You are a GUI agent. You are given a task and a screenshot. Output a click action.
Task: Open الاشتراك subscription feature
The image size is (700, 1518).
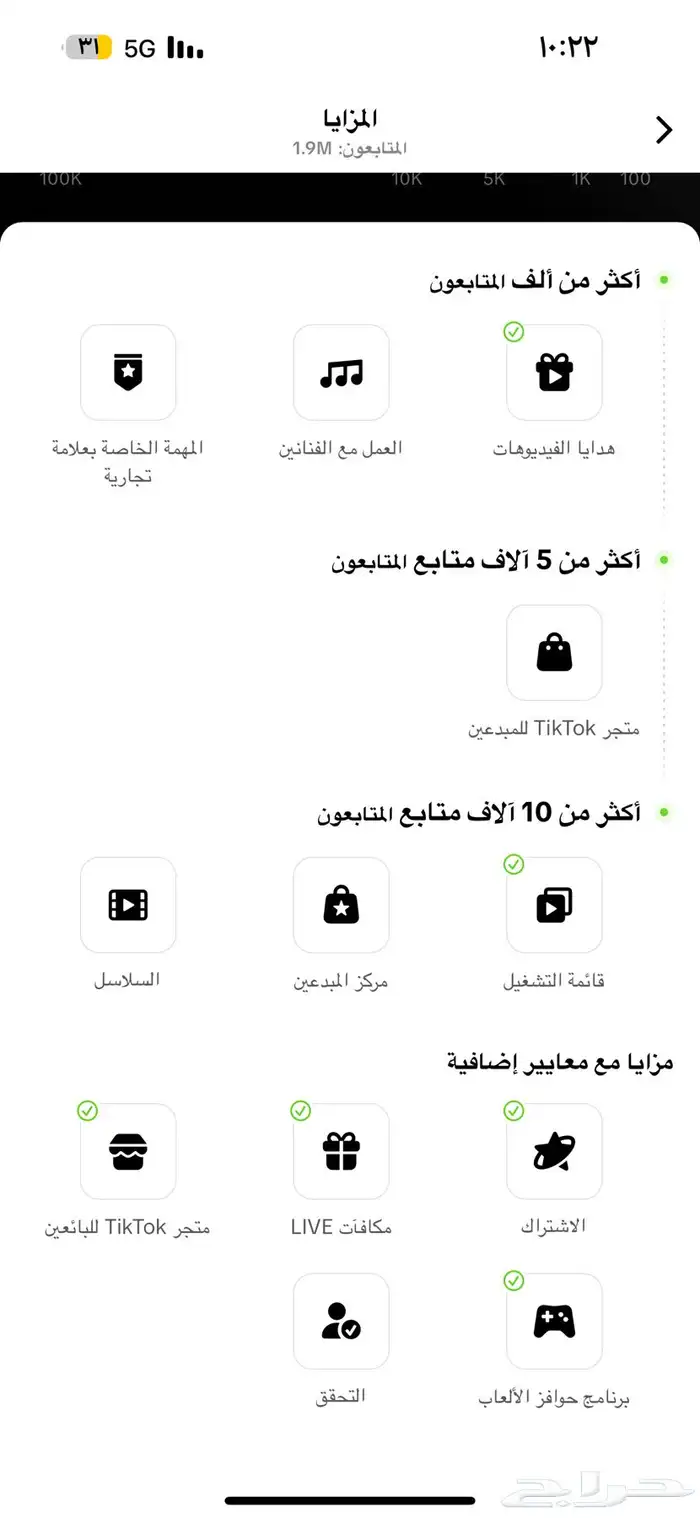(x=554, y=1151)
